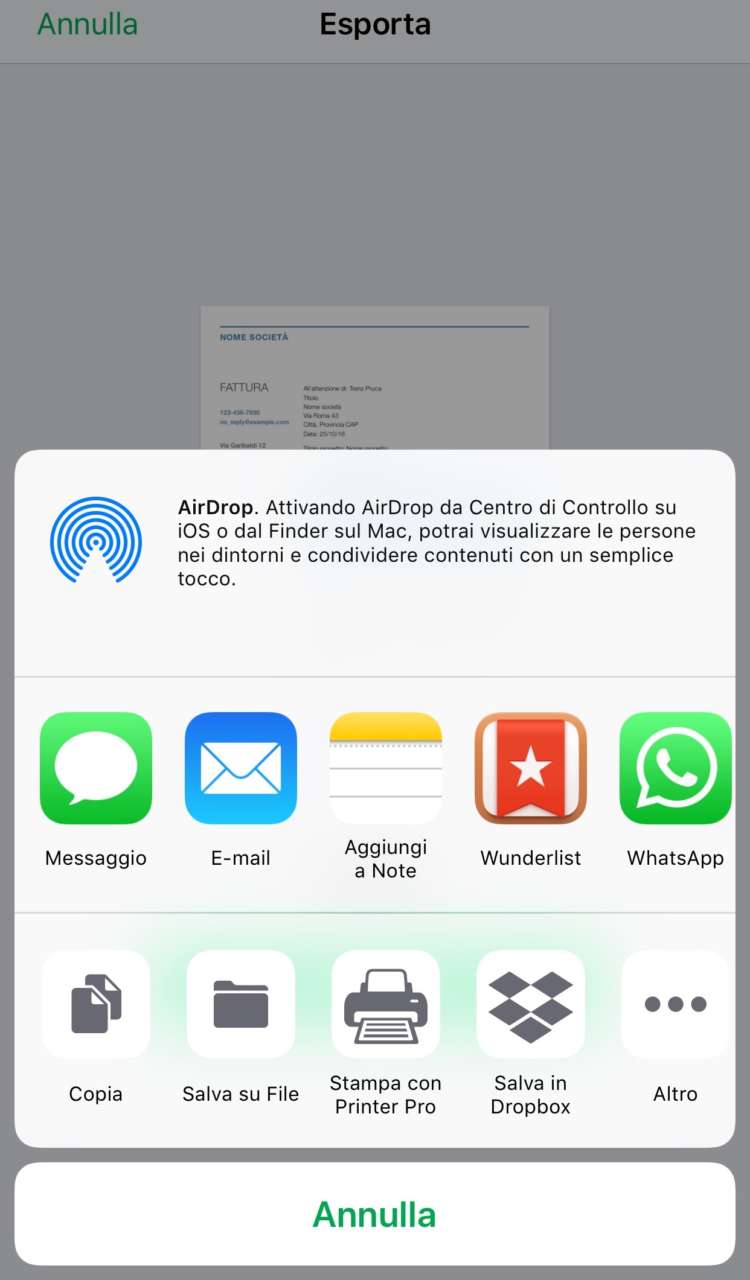The image size is (750, 1280).
Task: Select Salva su File
Action: click(x=241, y=1004)
